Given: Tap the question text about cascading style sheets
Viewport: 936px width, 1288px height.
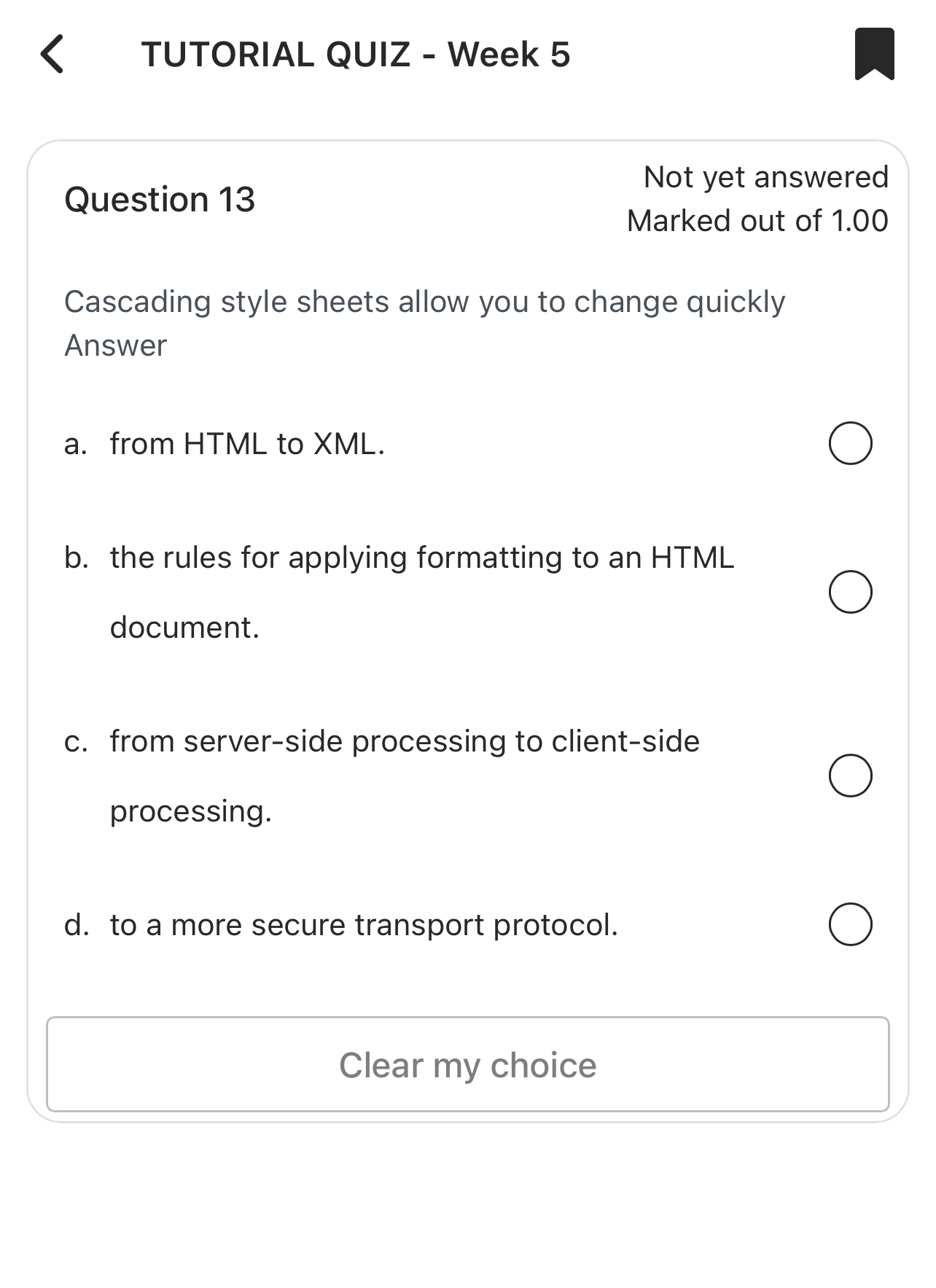Looking at the screenshot, I should tap(424, 301).
